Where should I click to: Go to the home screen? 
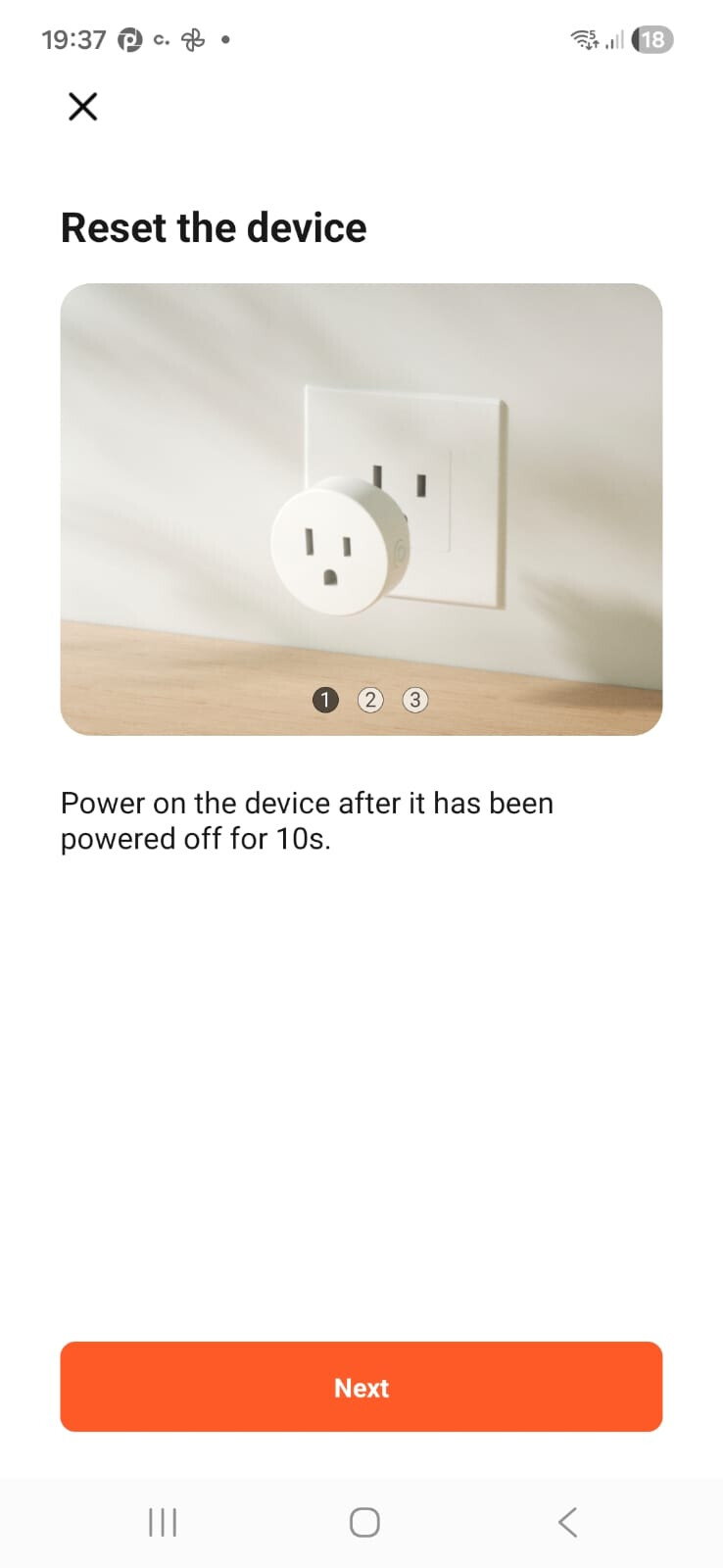pyautogui.click(x=364, y=1522)
